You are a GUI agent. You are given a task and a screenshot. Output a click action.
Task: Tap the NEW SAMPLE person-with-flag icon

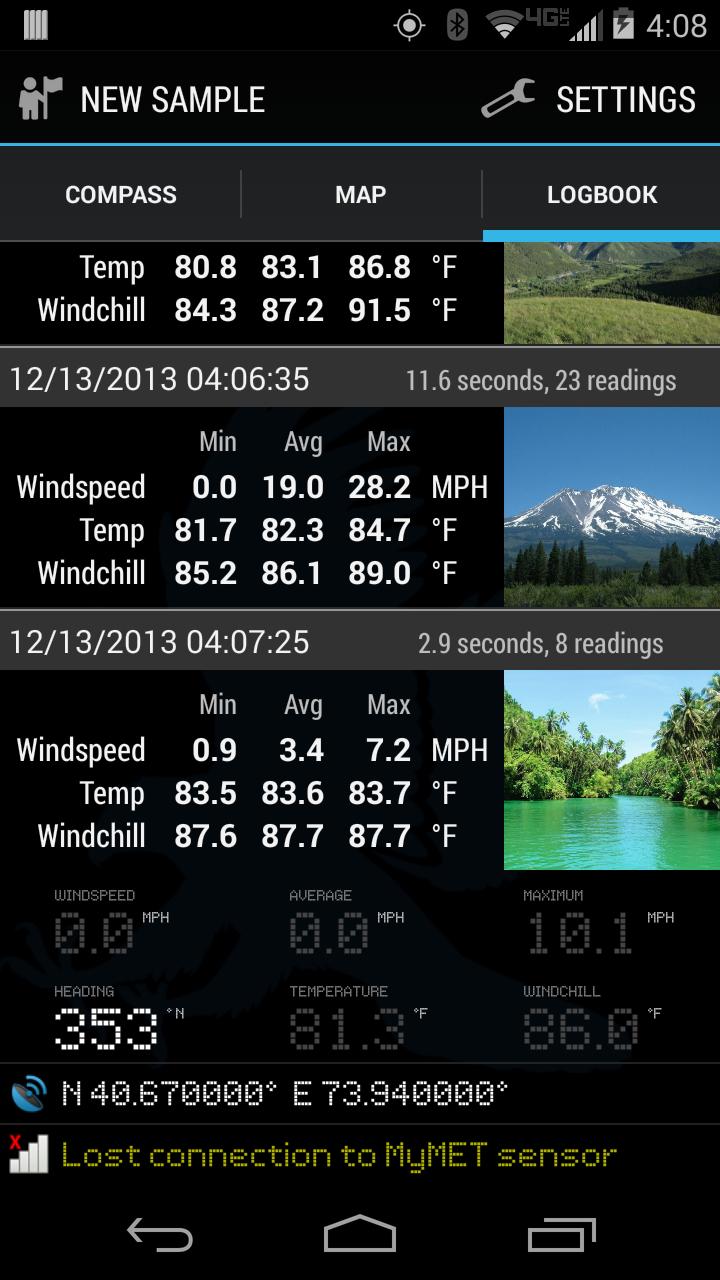pyautogui.click(x=40, y=97)
